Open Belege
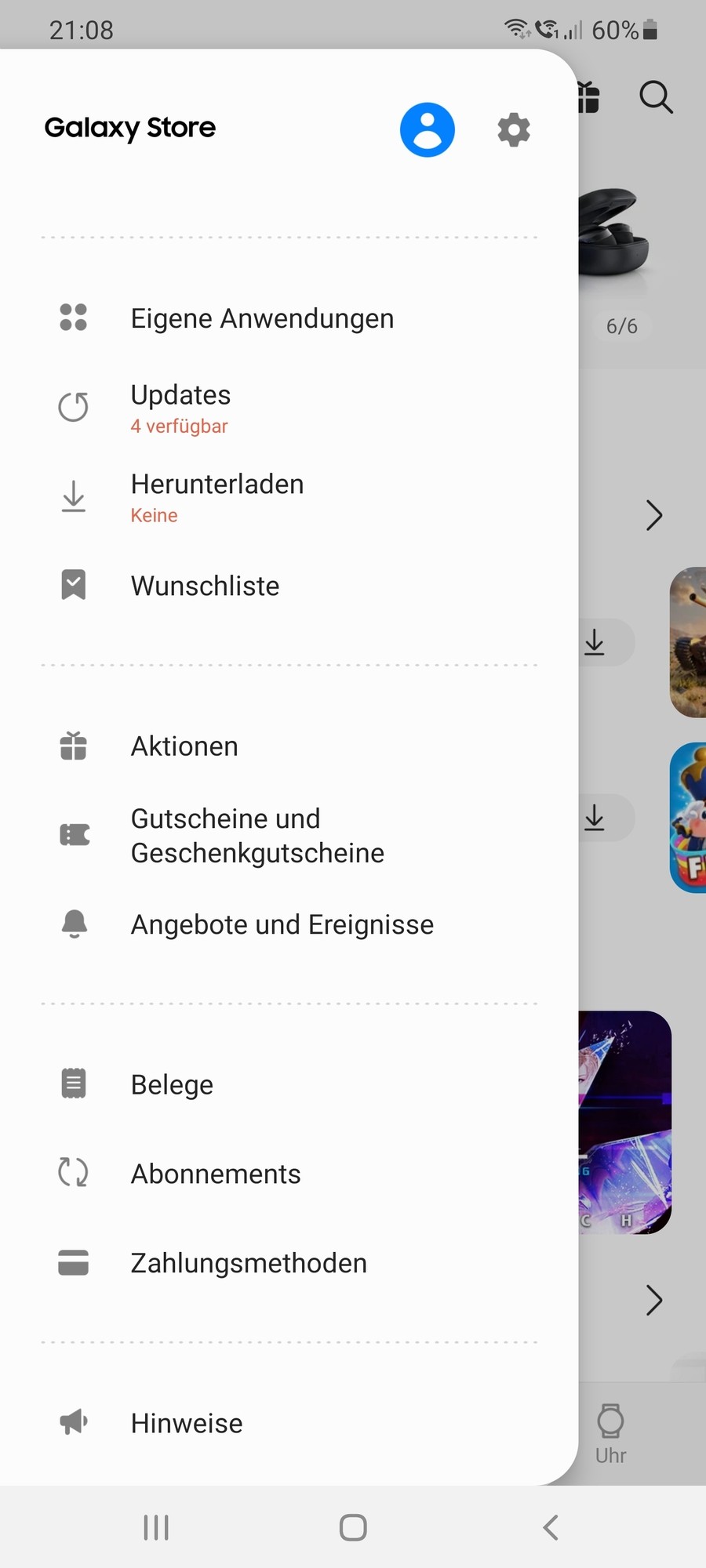 click(172, 1085)
